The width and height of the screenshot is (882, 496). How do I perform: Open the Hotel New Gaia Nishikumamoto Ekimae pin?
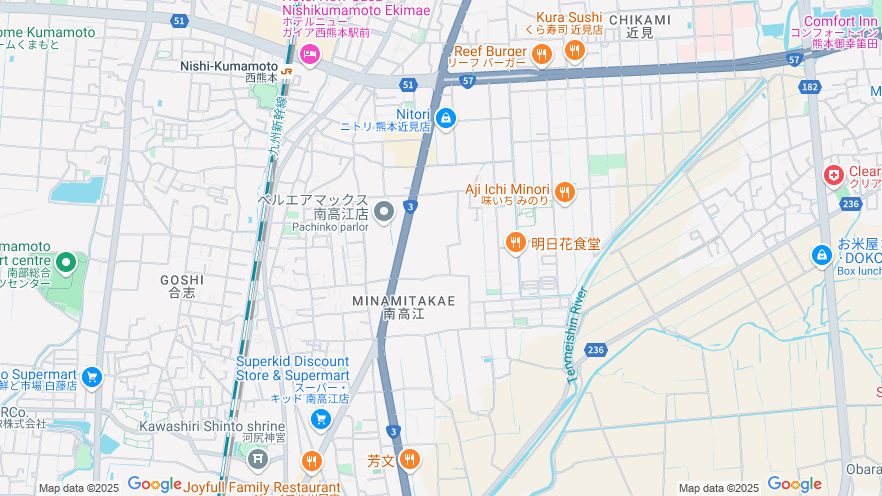point(309,54)
